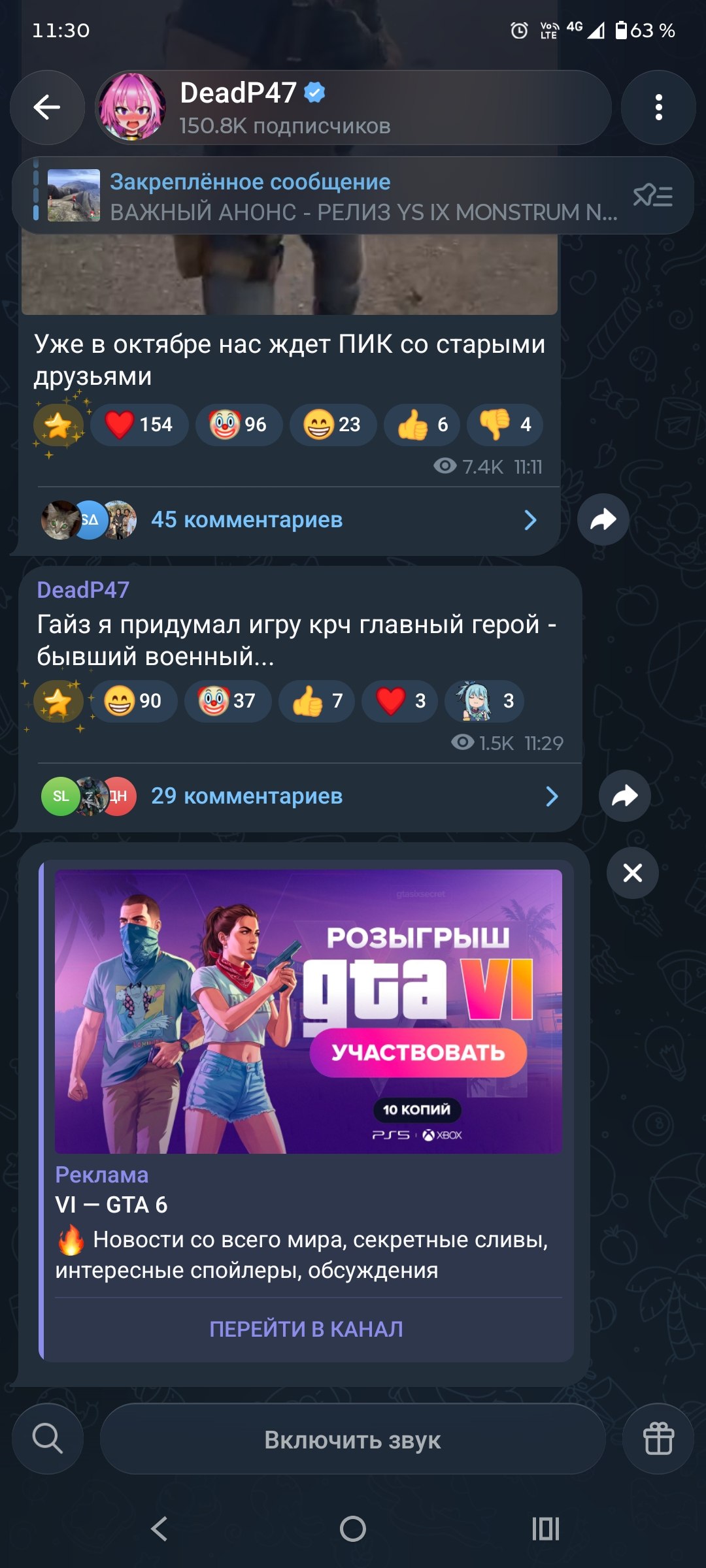Tap the thumbs-up reaction showing 7
The image size is (706, 1568).
pyautogui.click(x=317, y=701)
